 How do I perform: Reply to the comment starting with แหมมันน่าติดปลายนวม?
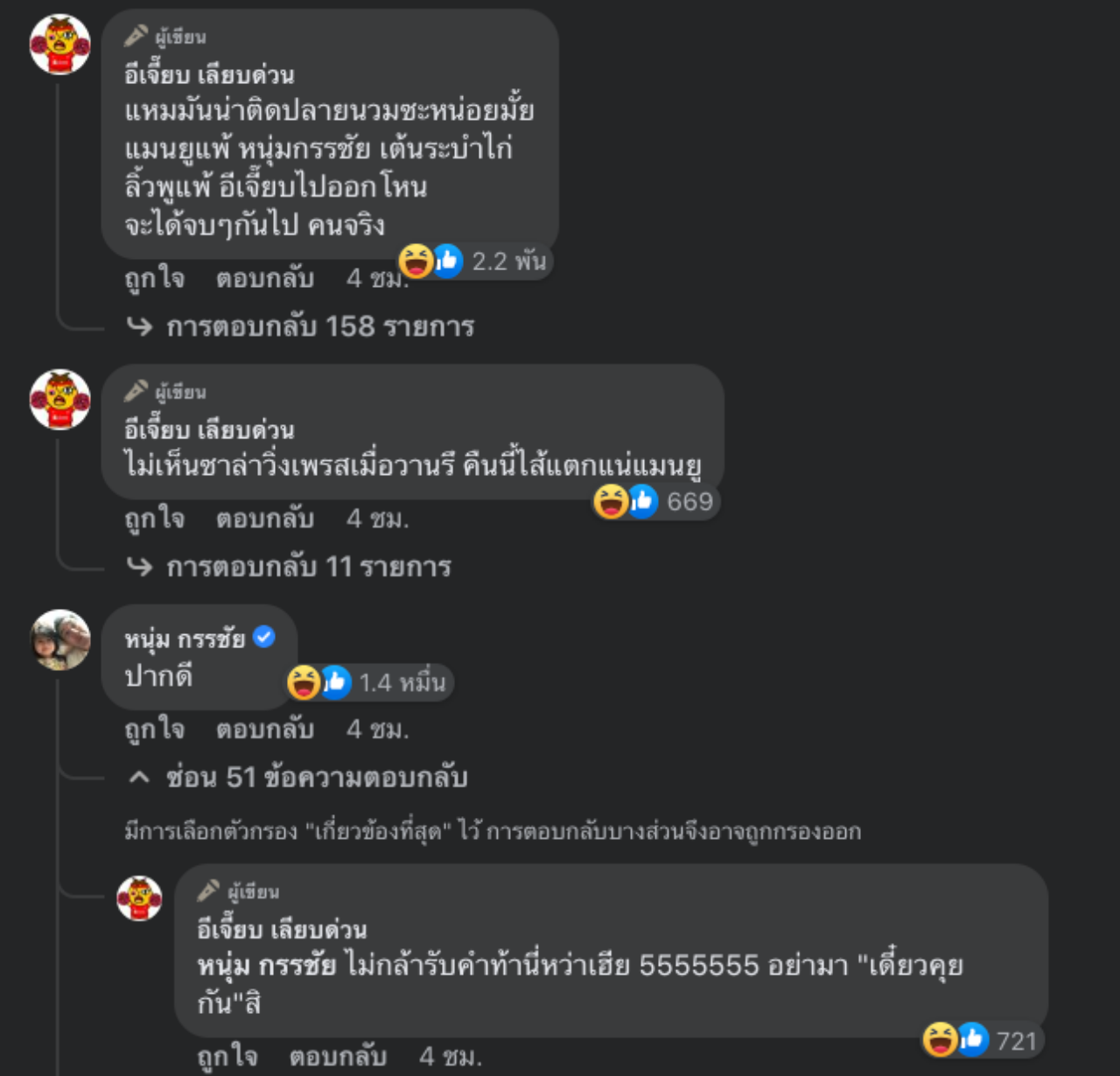(x=264, y=278)
